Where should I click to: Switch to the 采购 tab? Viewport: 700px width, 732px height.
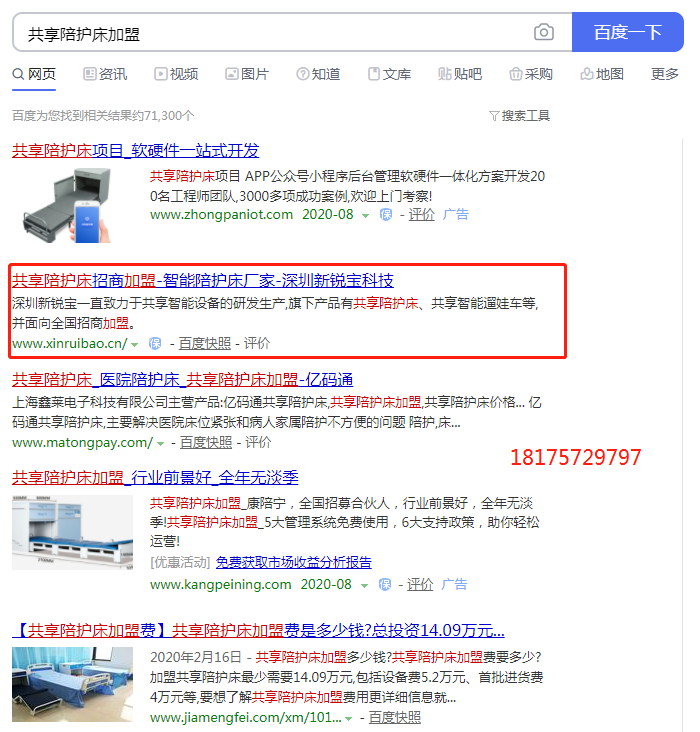tap(531, 74)
